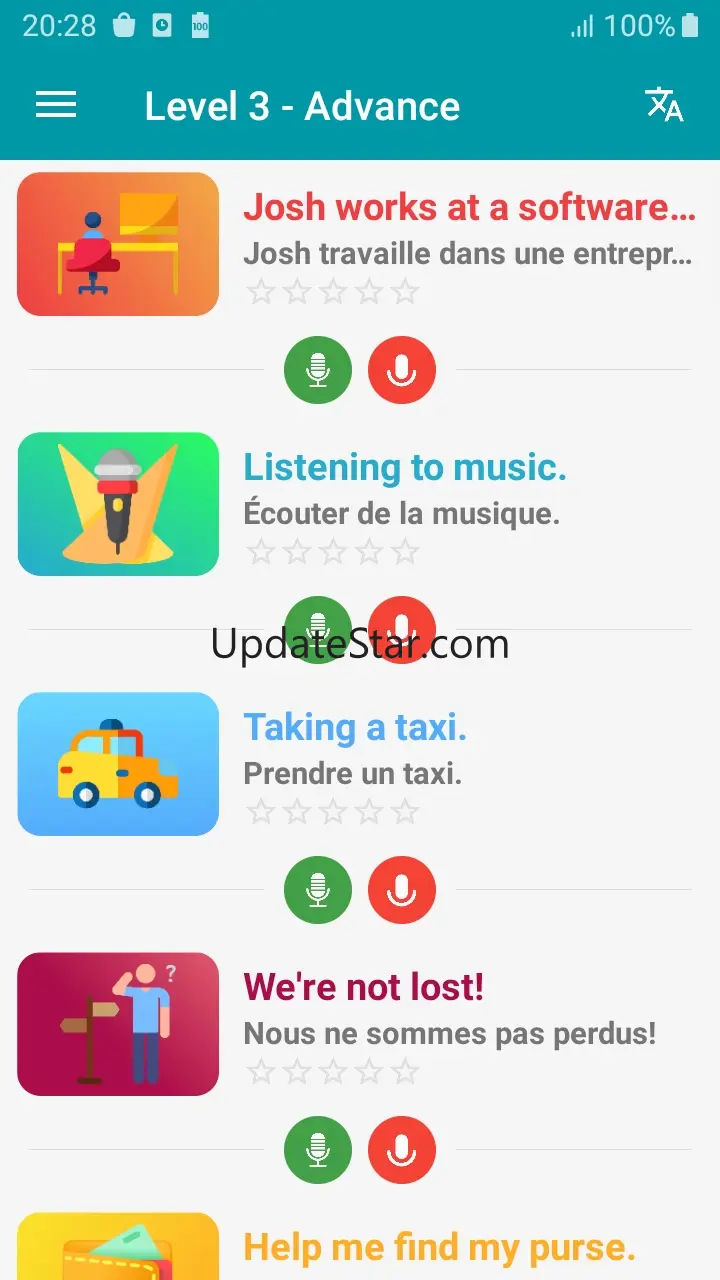Tap green microphone under Taking a taxi
This screenshot has width=720, height=1280.
point(318,890)
